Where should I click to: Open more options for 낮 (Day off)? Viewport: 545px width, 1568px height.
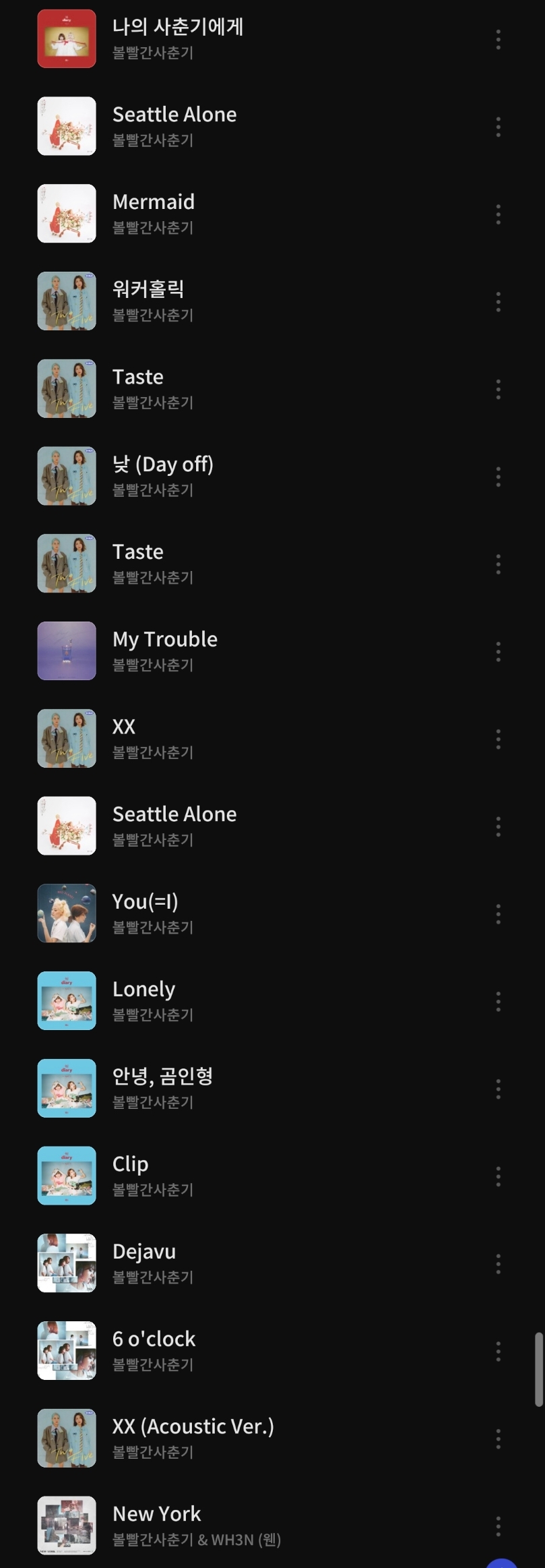pos(498,477)
